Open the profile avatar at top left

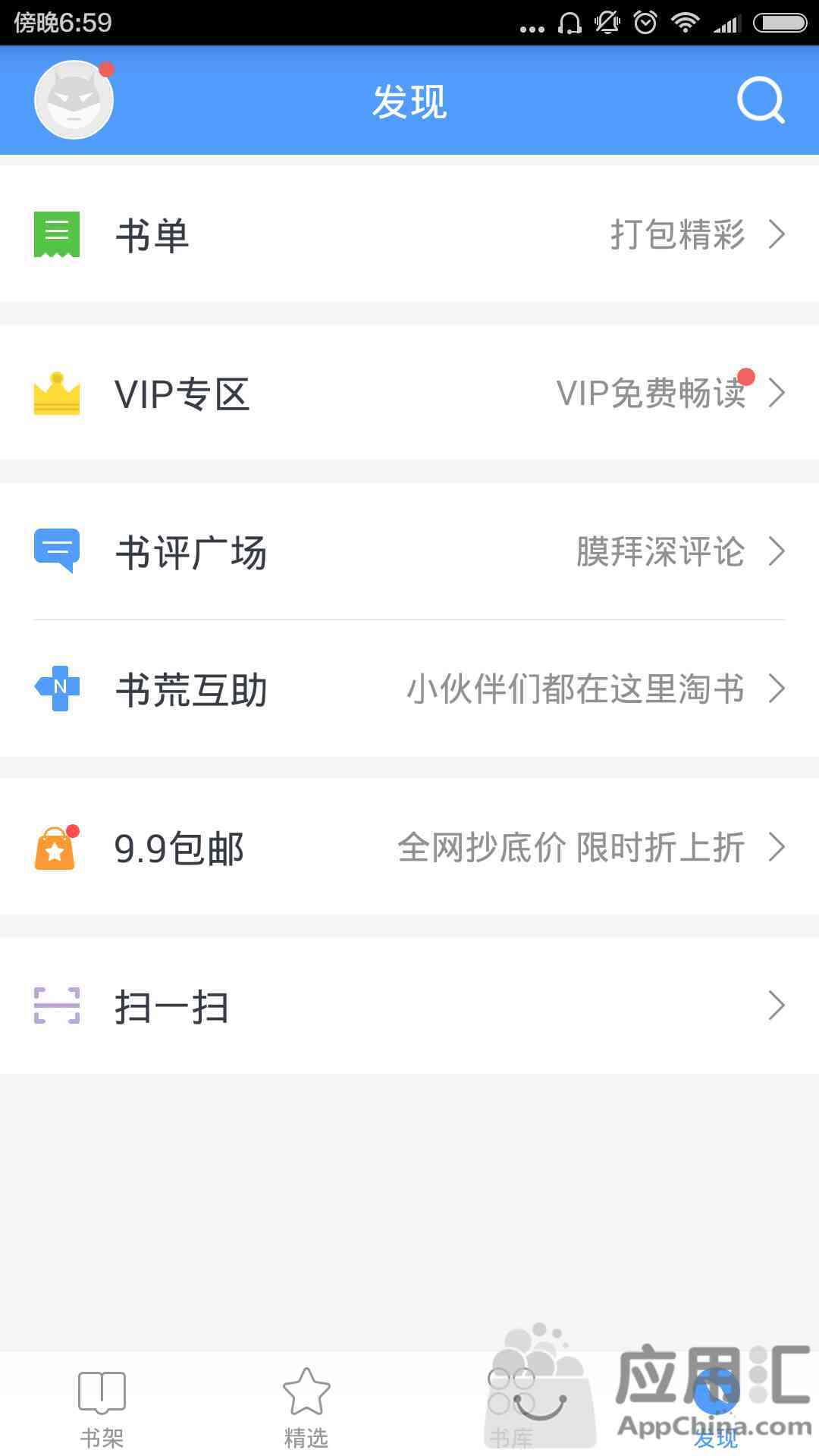pos(74,99)
